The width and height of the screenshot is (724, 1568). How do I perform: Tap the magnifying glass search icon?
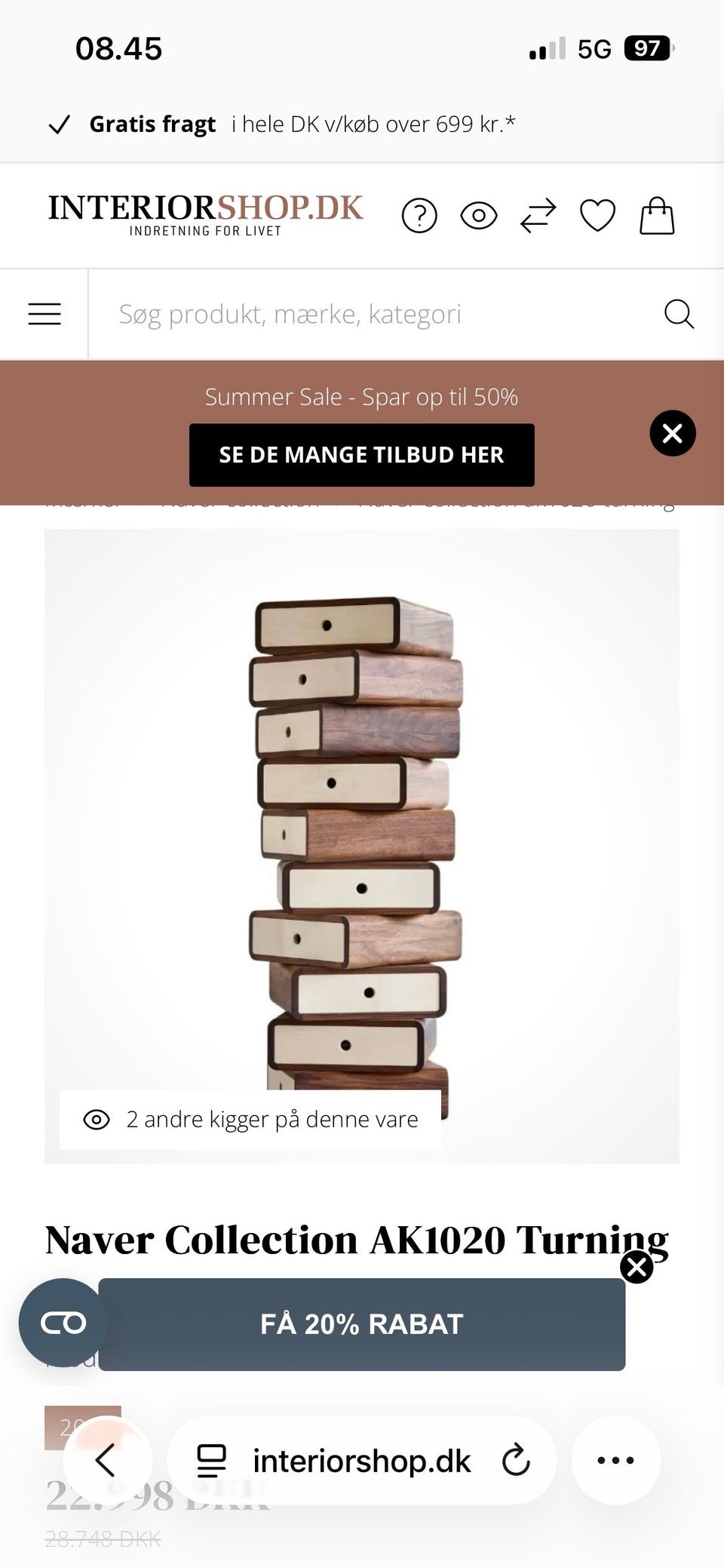pyautogui.click(x=679, y=314)
